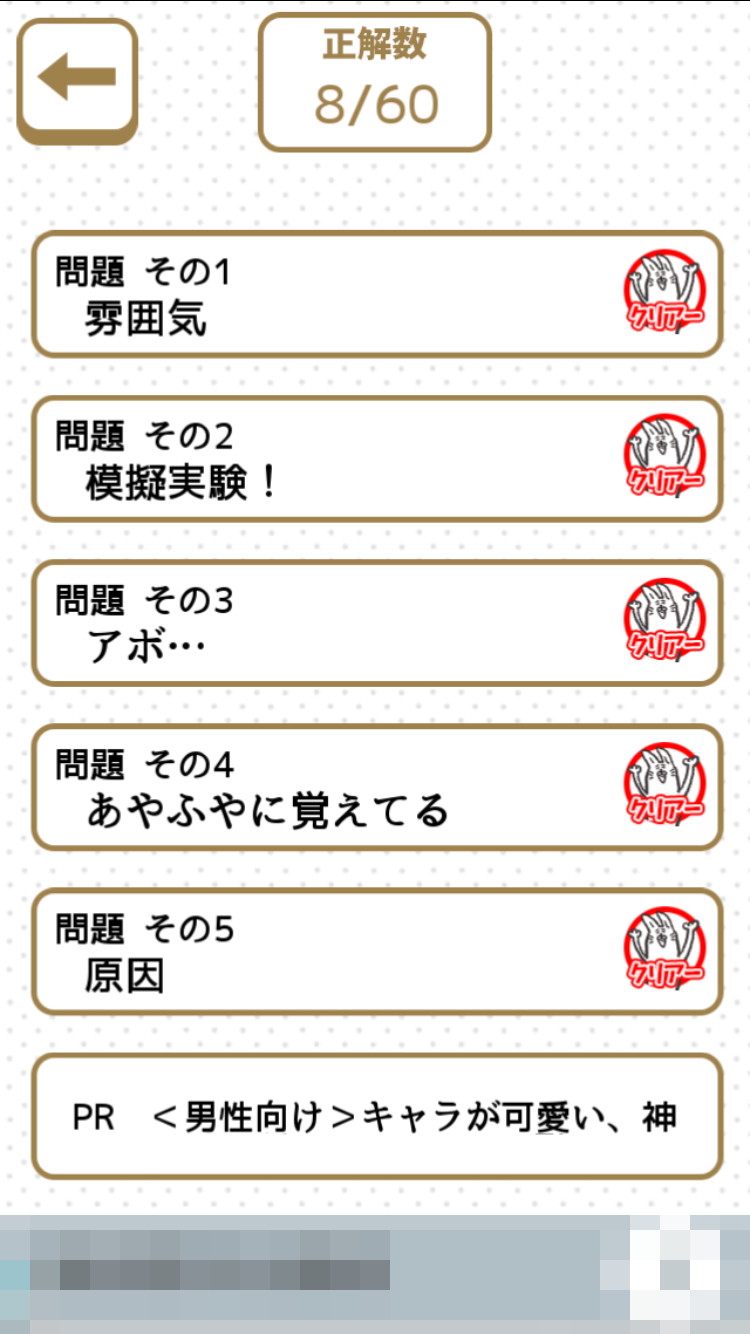Image resolution: width=750 pixels, height=1334 pixels.
Task: Open the PR 男性向け promotion row
Action: [x=376, y=1116]
